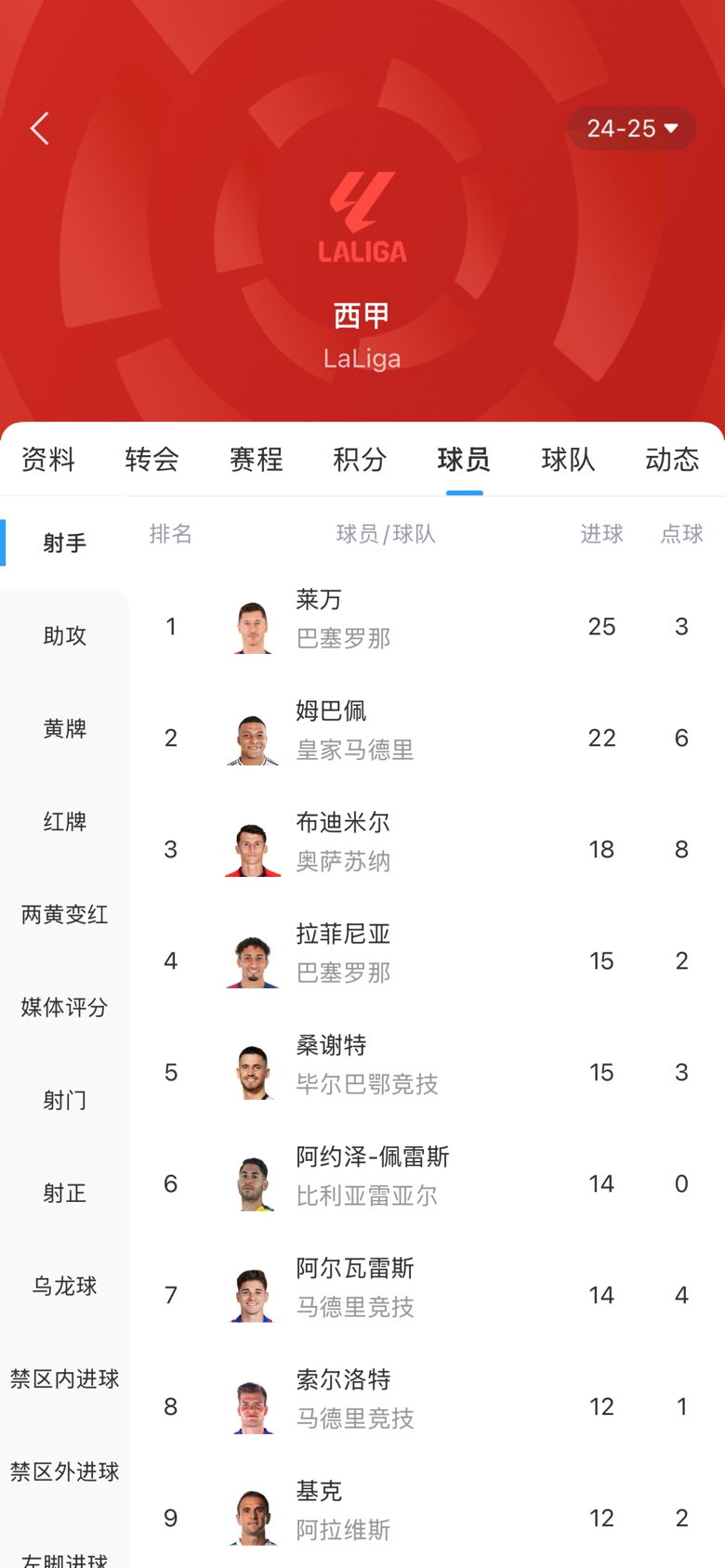
Task: Open the 赛程 tab
Action: (256, 459)
